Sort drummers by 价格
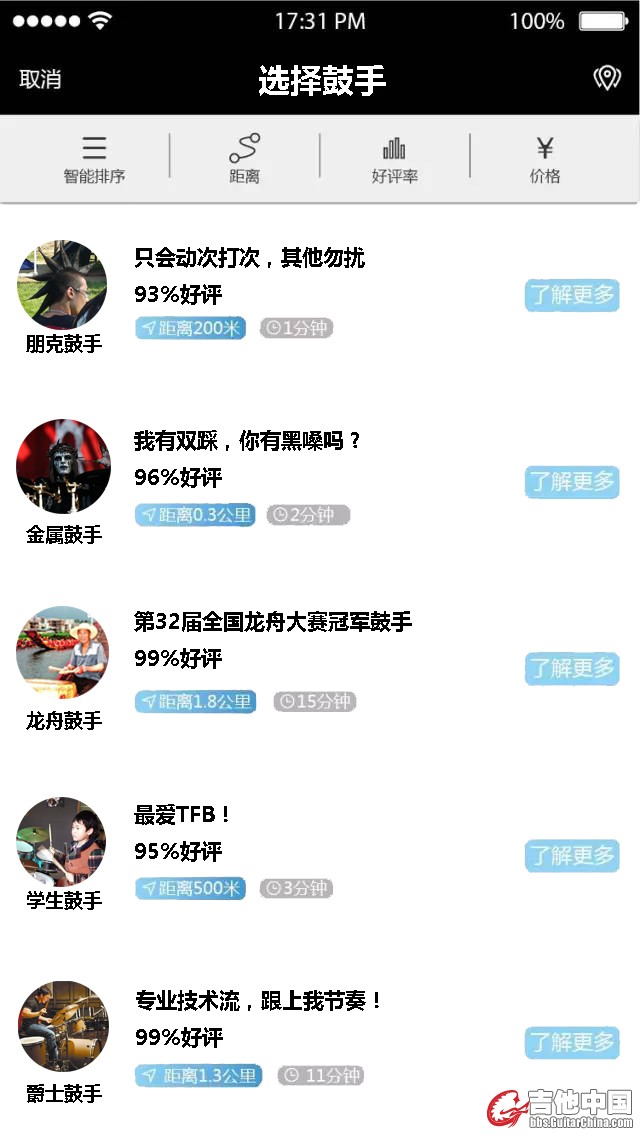The width and height of the screenshot is (640, 1138). click(x=545, y=160)
